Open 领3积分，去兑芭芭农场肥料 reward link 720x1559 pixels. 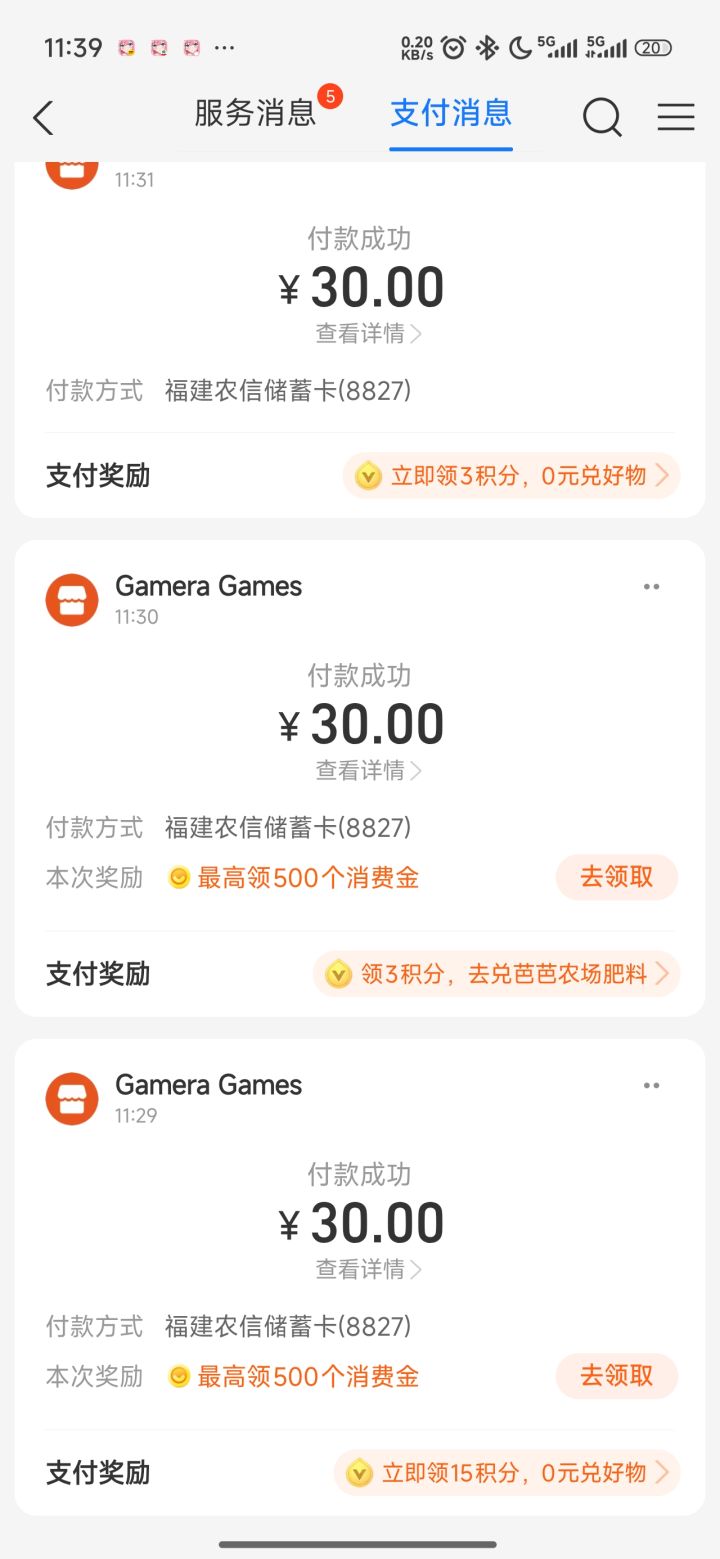tap(496, 973)
